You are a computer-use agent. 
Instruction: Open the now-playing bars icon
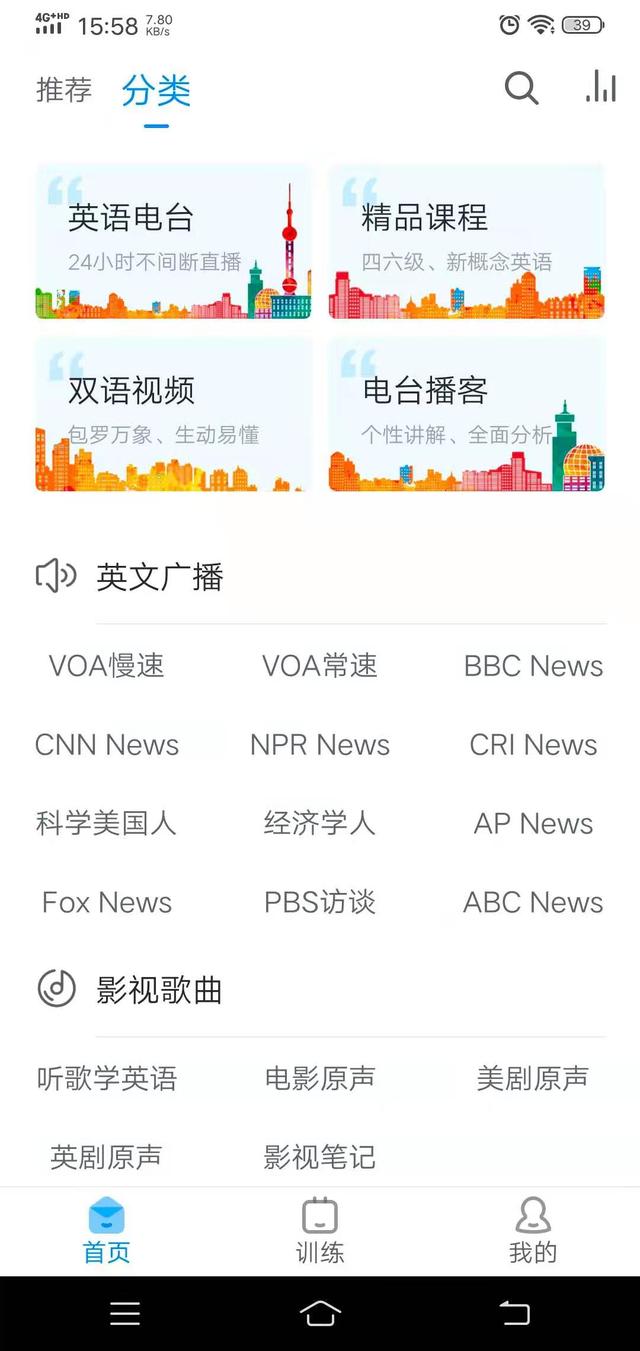(600, 87)
